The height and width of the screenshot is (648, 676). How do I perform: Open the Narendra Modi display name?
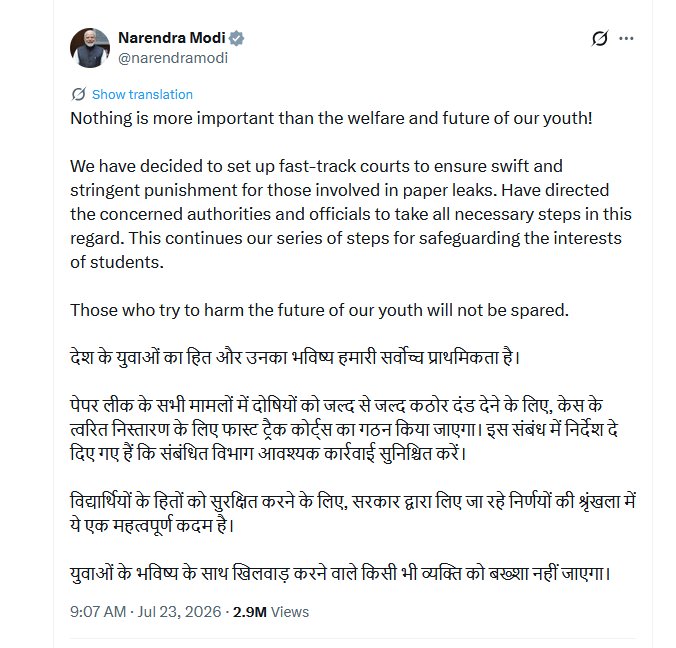click(x=172, y=38)
